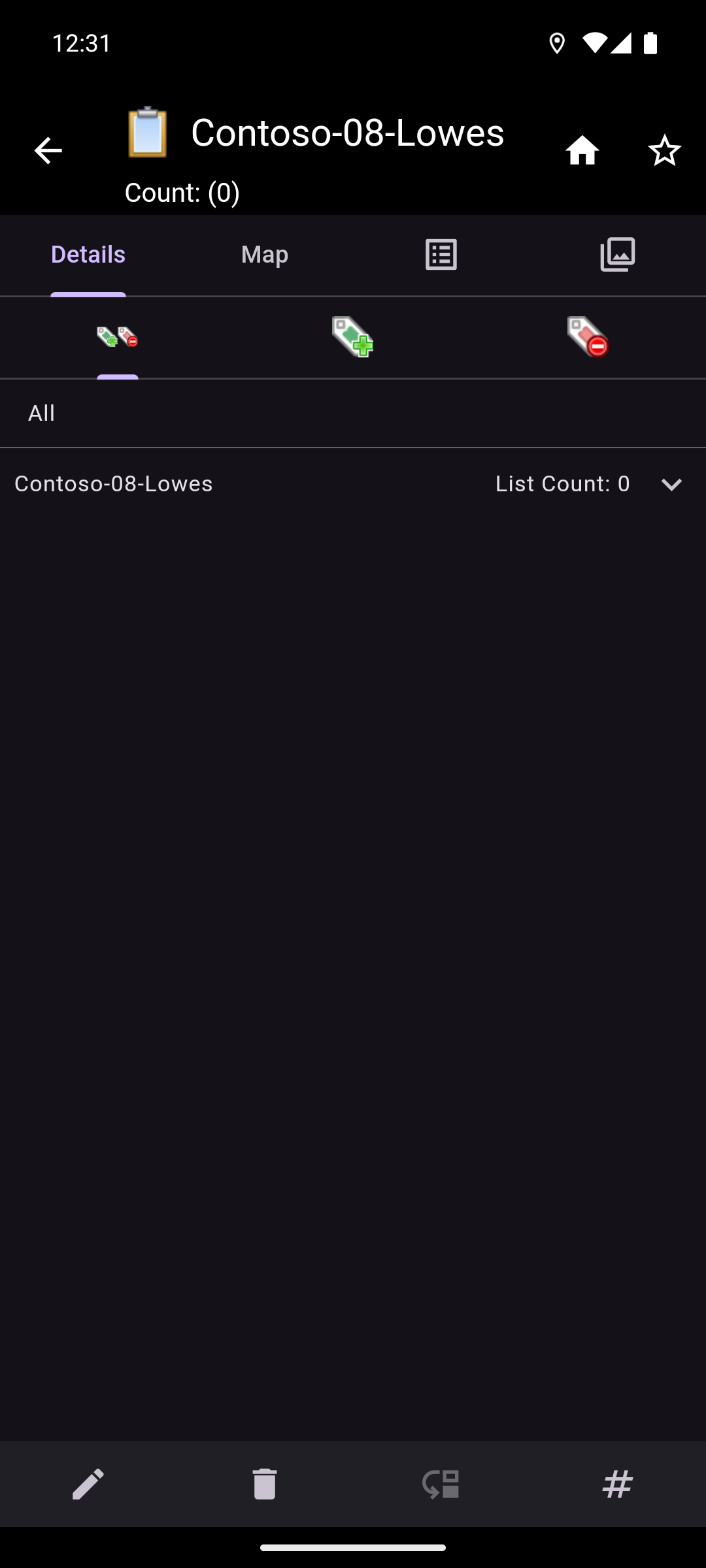Go back using the arrow icon
706x1568 pixels.
coord(48,151)
